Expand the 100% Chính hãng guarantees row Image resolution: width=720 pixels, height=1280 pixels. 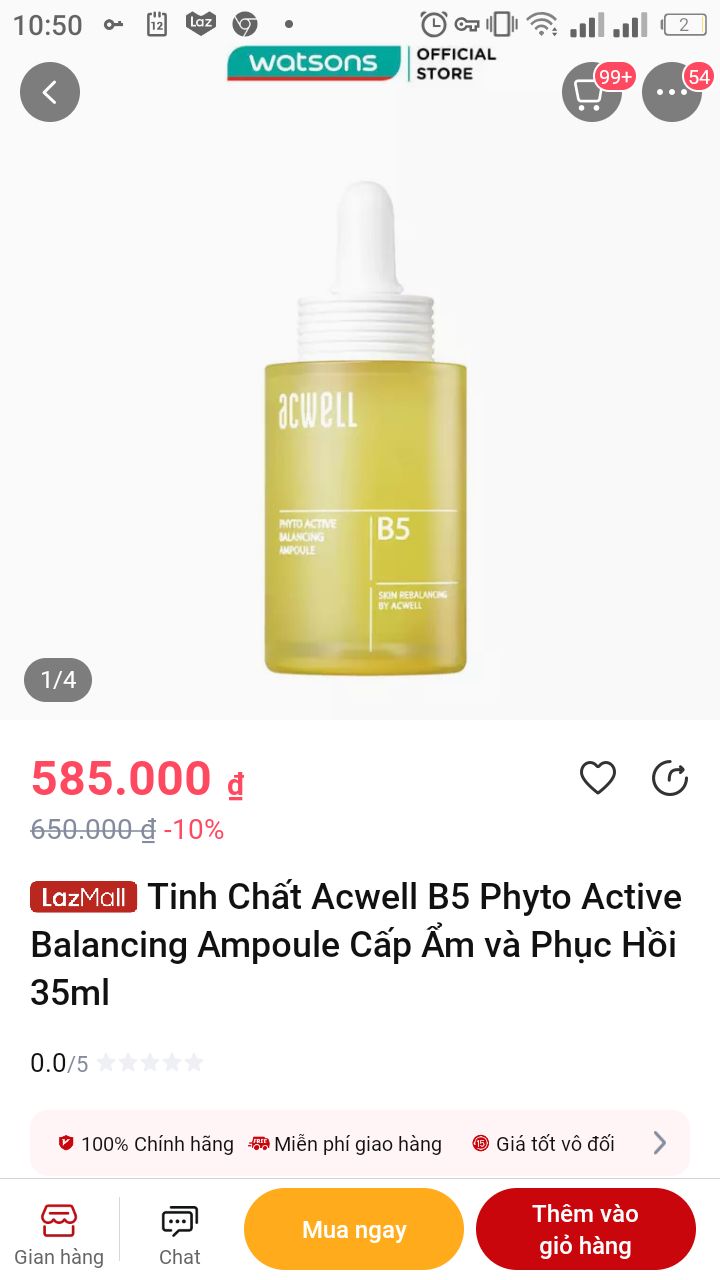[x=360, y=1143]
